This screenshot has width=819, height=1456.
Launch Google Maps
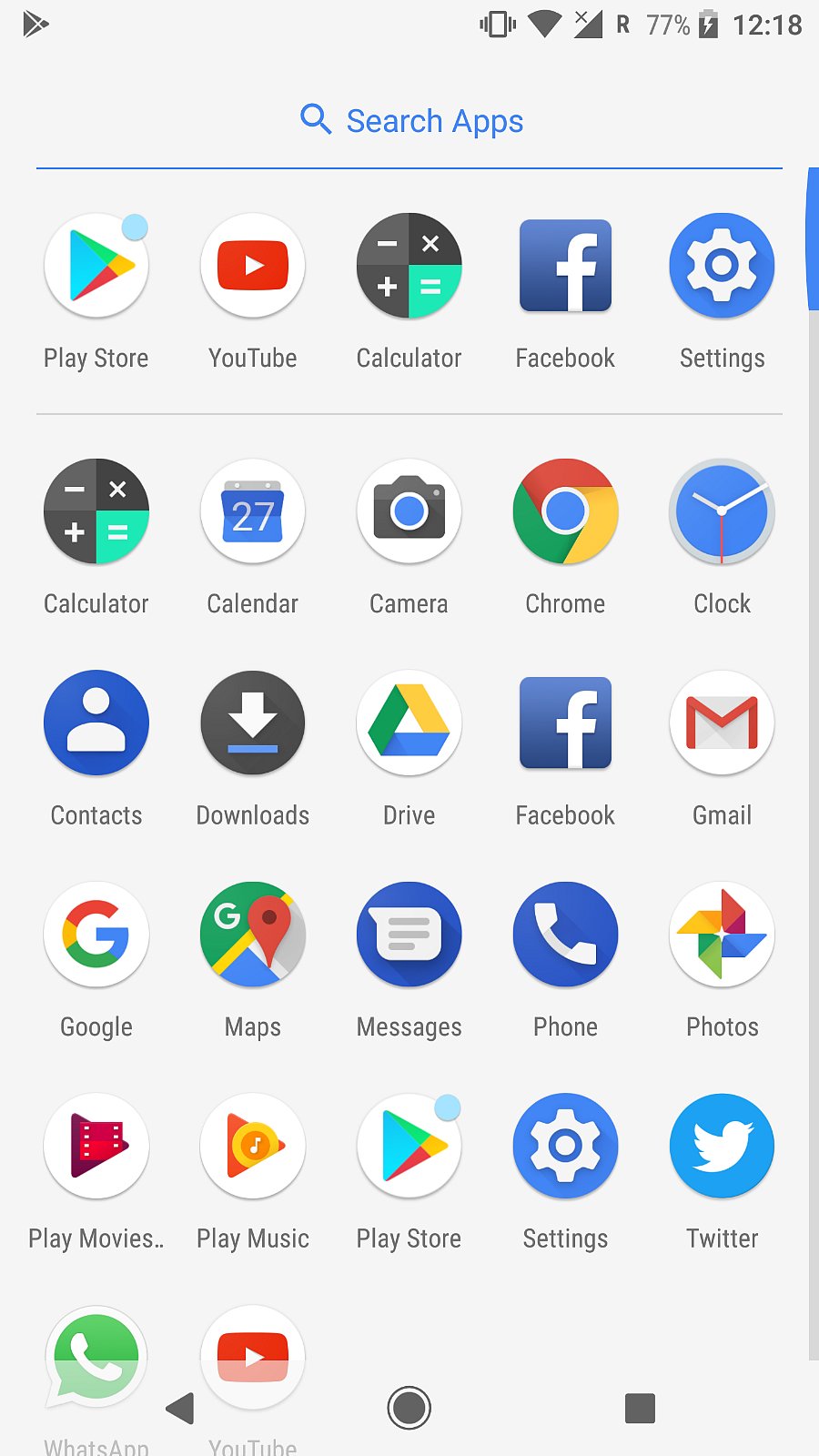(253, 935)
